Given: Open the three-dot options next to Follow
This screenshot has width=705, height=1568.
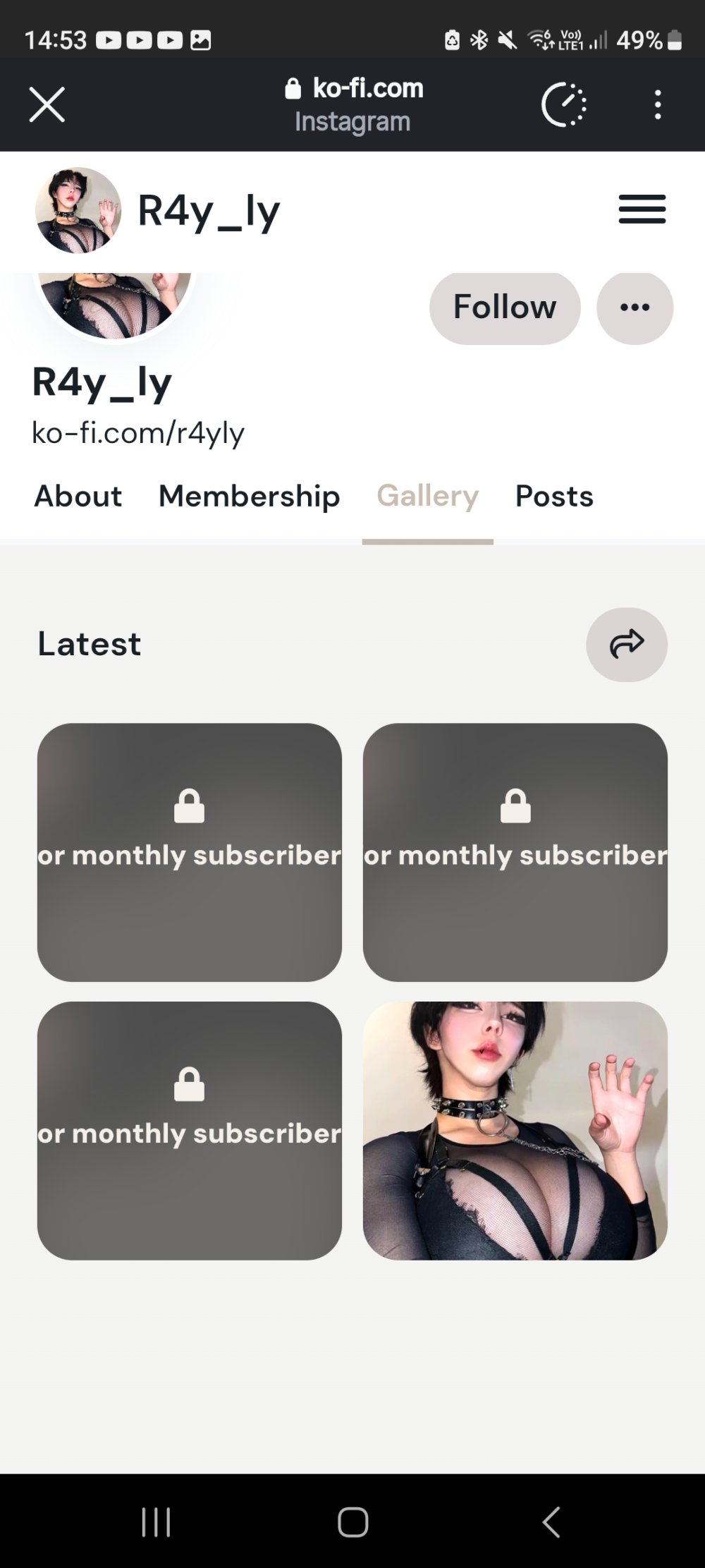Looking at the screenshot, I should pos(634,307).
